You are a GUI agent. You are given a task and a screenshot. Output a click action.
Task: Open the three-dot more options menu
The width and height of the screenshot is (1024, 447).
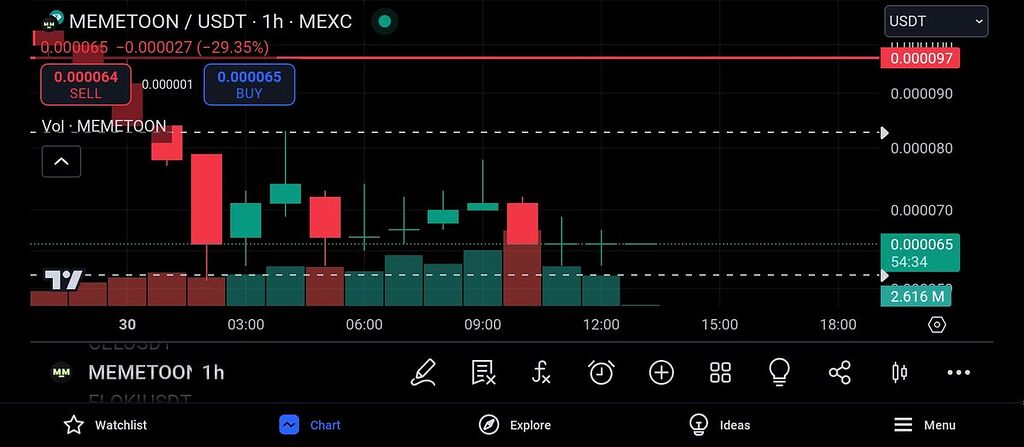[958, 373]
